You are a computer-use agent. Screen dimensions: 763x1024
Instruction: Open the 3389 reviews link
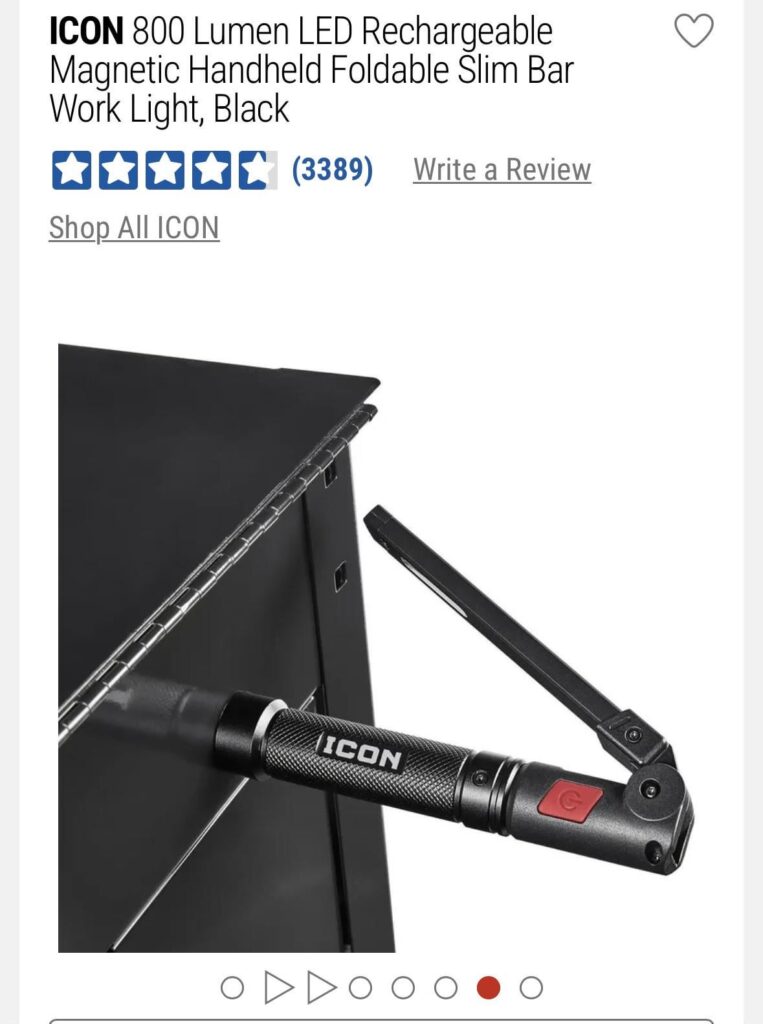(332, 170)
